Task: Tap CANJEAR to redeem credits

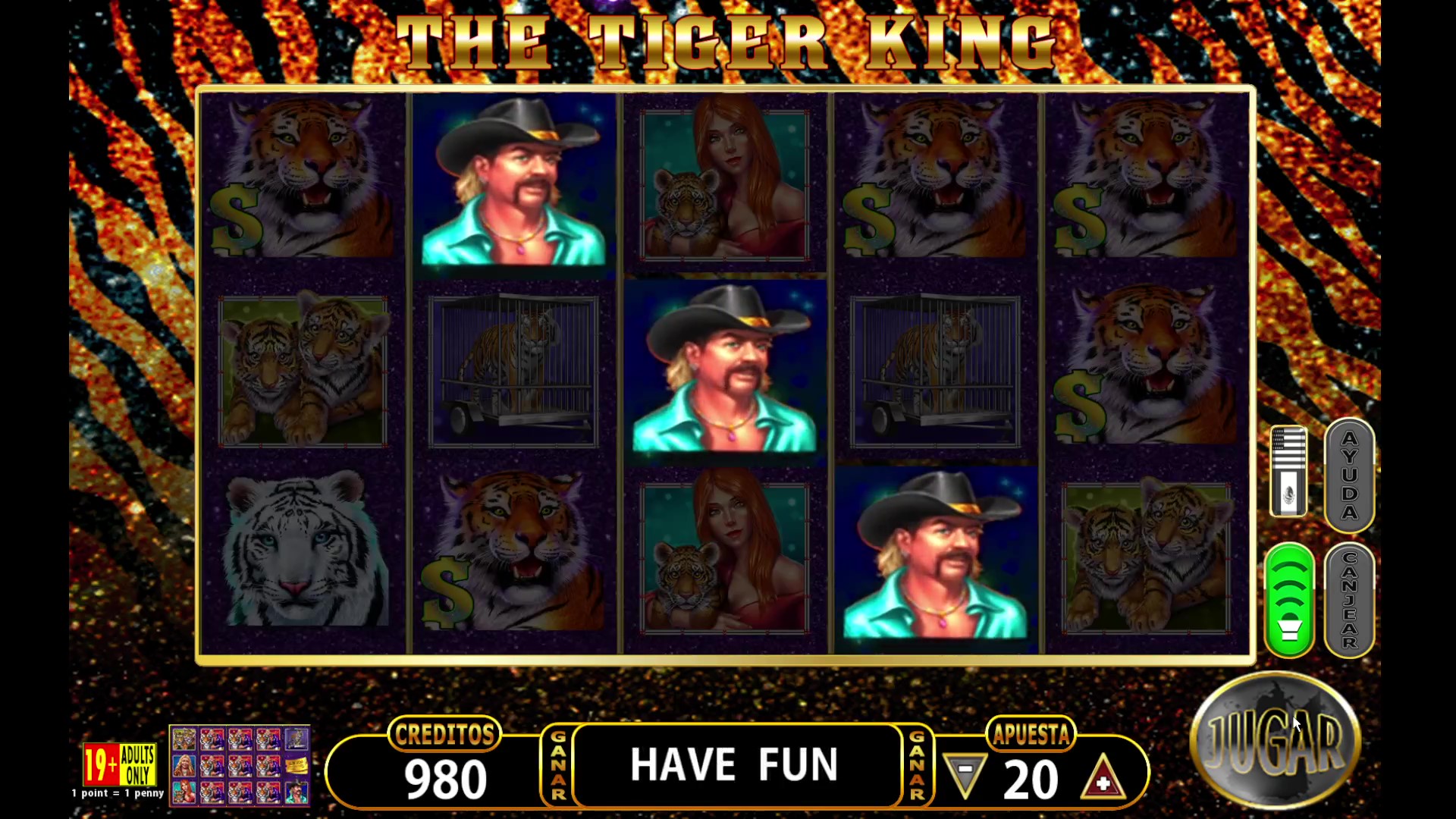Action: tap(1349, 600)
